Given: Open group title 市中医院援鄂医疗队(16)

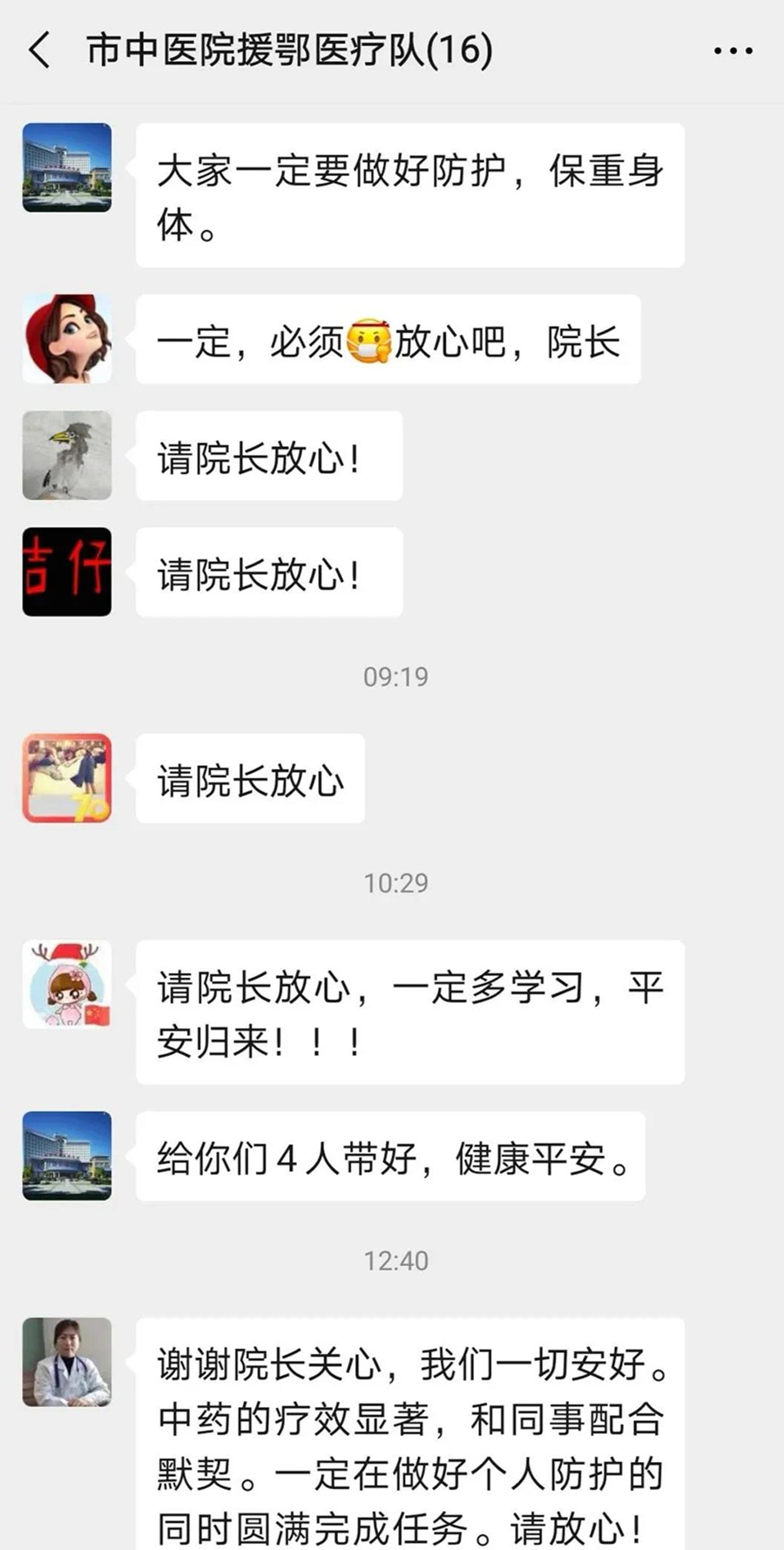Looking at the screenshot, I should click(x=287, y=50).
